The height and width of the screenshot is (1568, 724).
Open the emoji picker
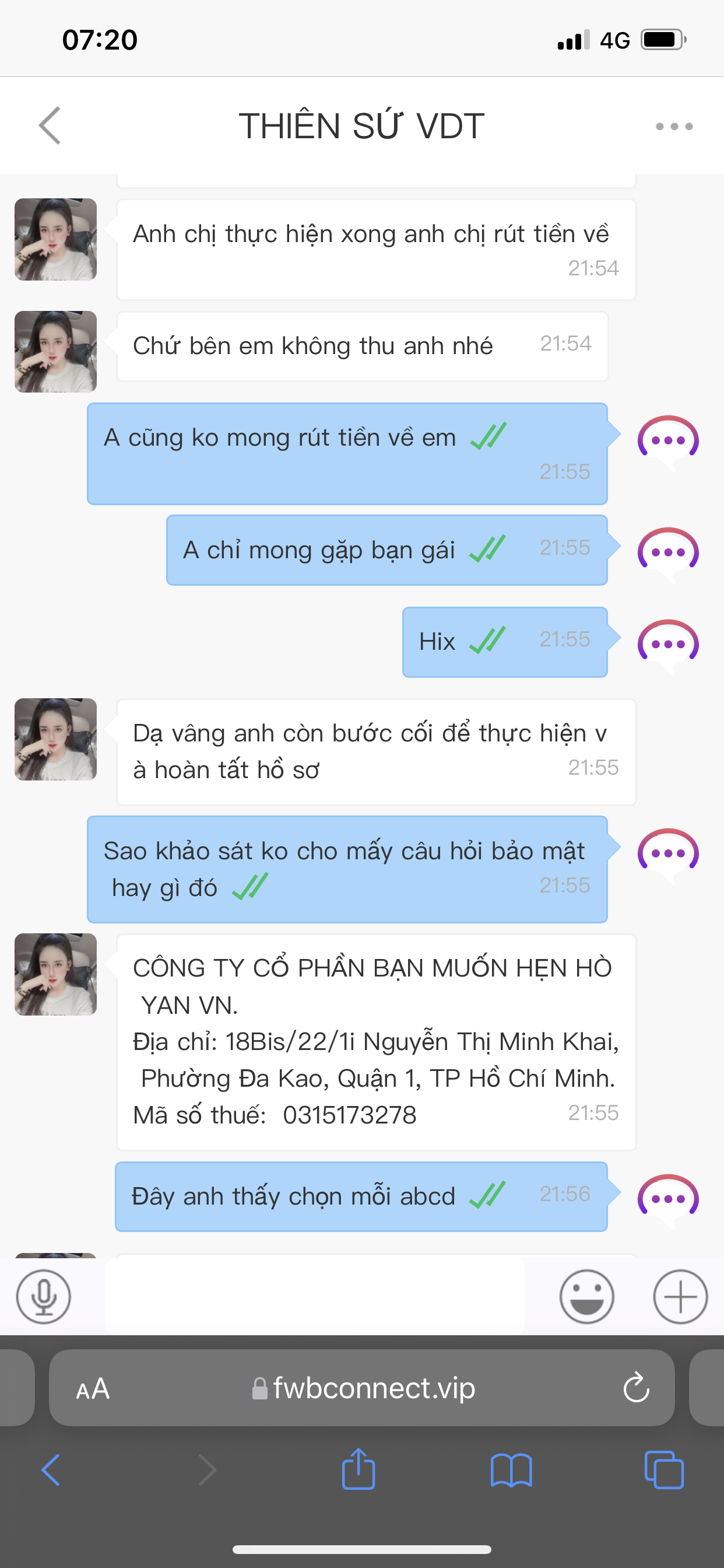[586, 1297]
